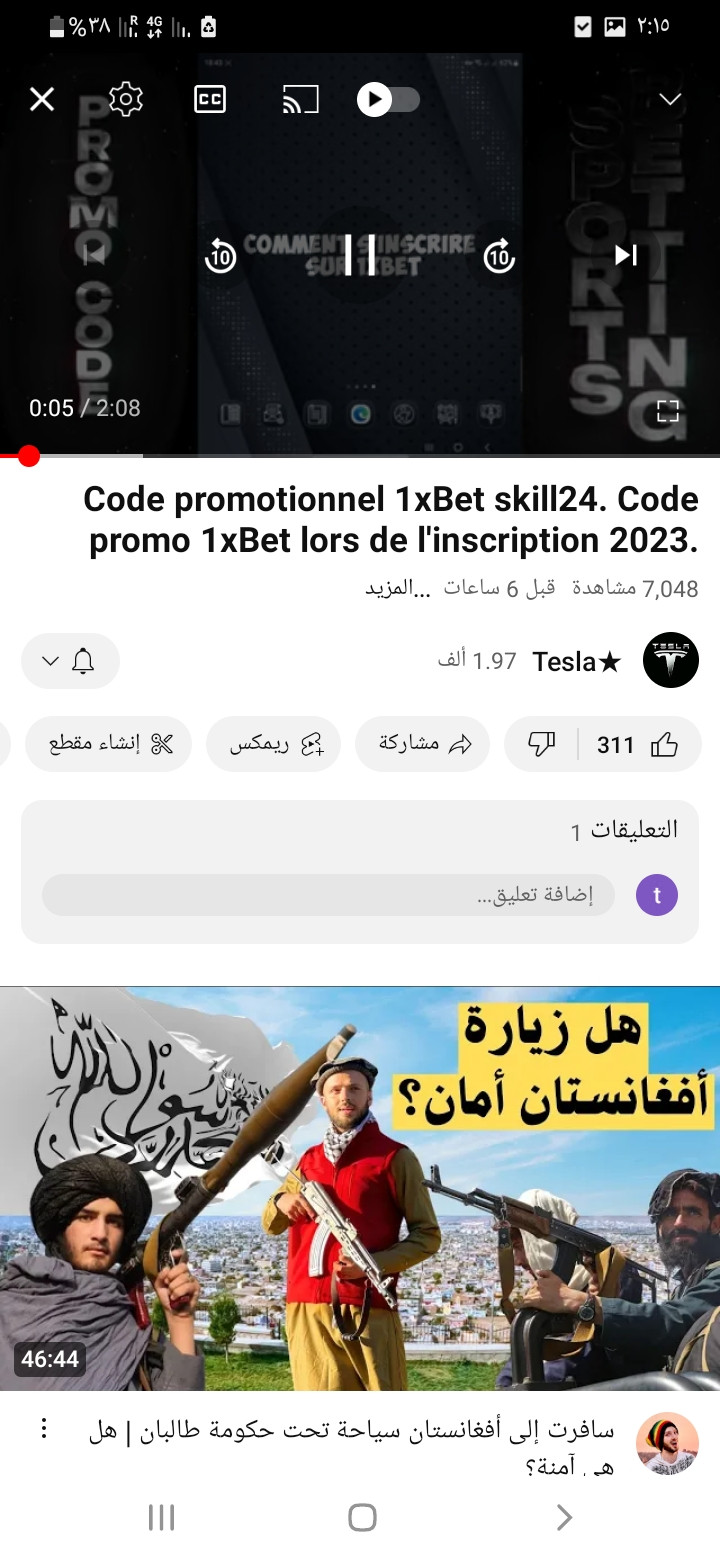Create a remix with ريمكس

[274, 744]
